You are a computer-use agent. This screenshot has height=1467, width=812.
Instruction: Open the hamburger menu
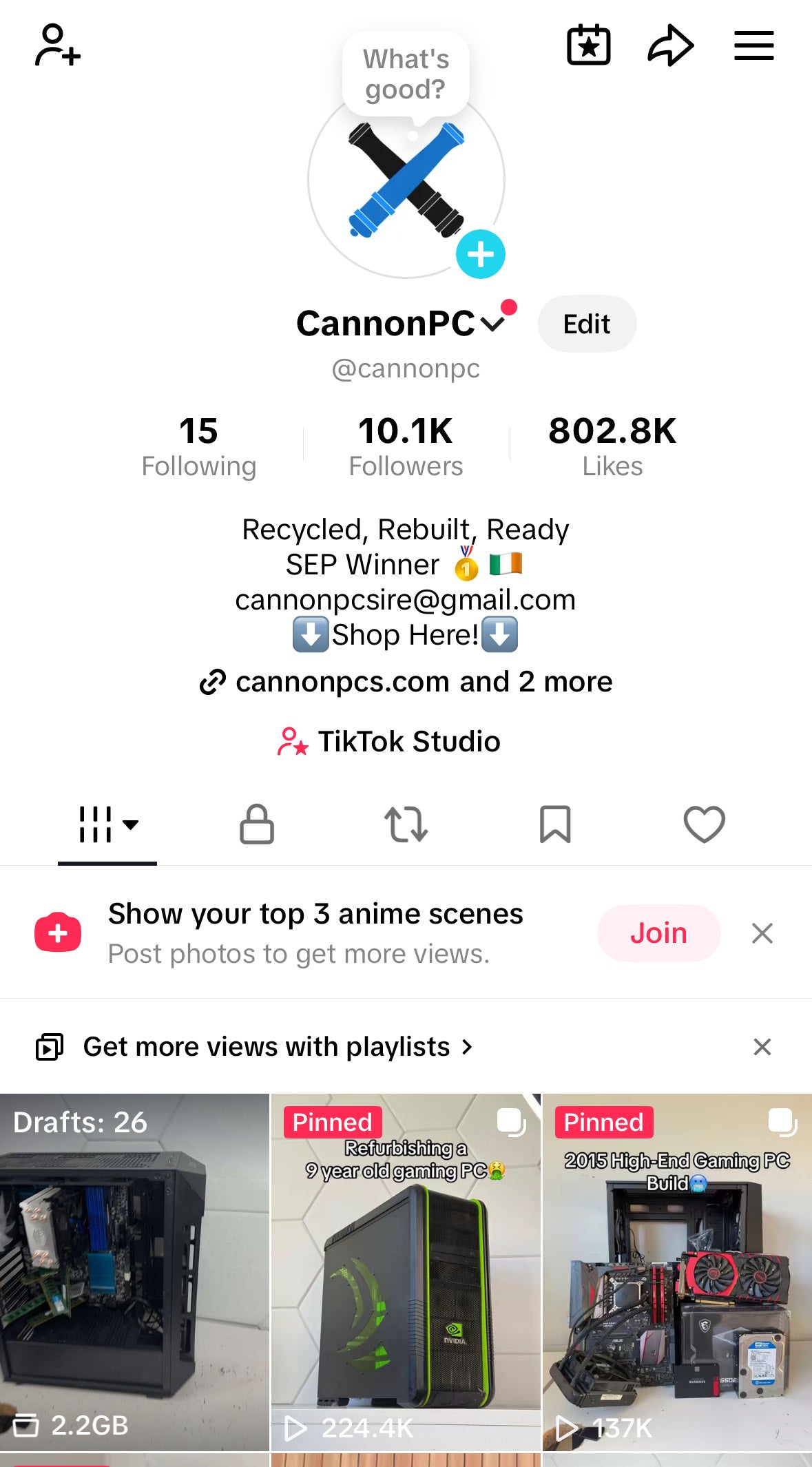point(753,45)
